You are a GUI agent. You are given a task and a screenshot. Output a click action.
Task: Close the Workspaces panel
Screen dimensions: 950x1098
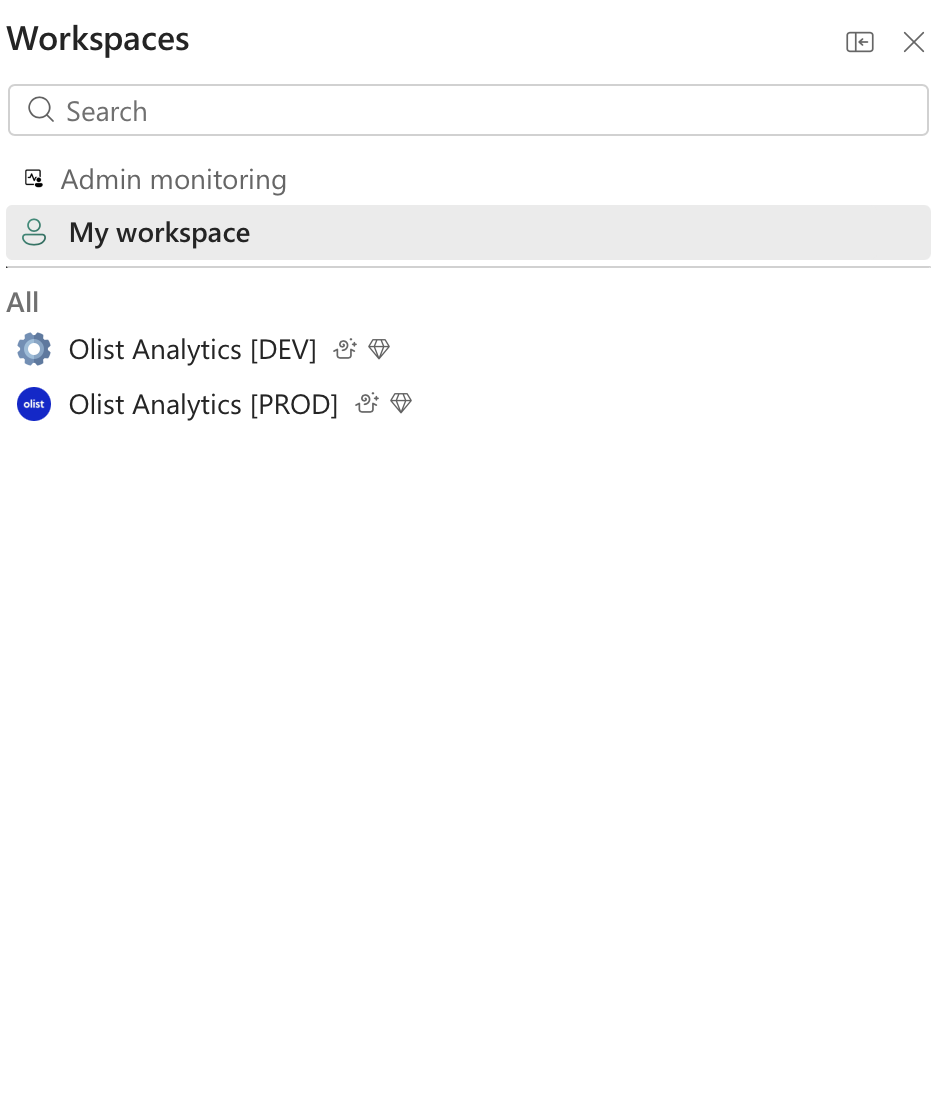[913, 42]
